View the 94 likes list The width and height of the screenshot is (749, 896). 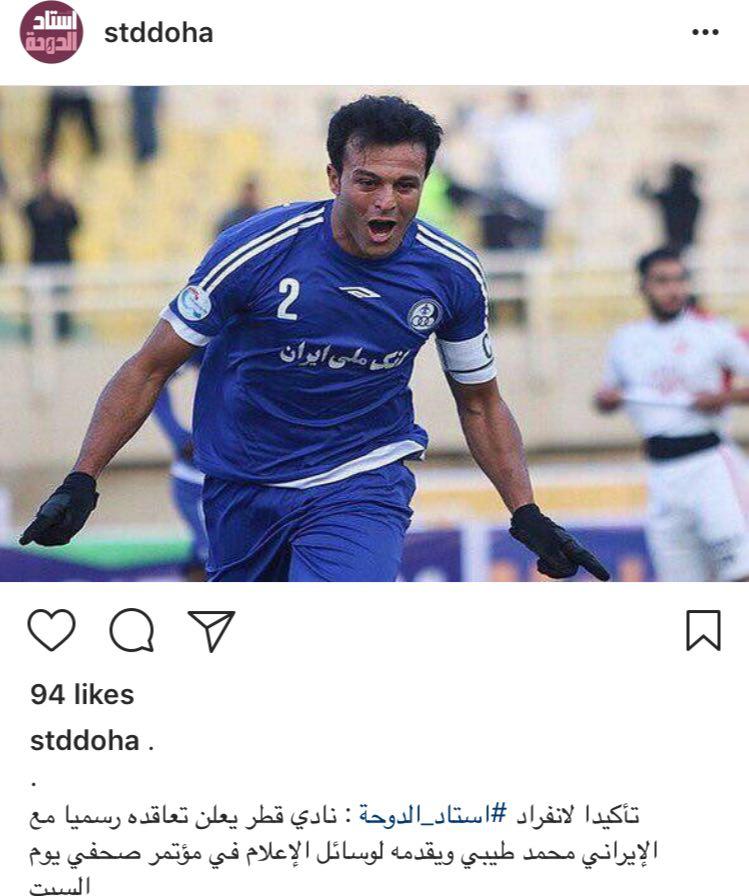click(82, 694)
